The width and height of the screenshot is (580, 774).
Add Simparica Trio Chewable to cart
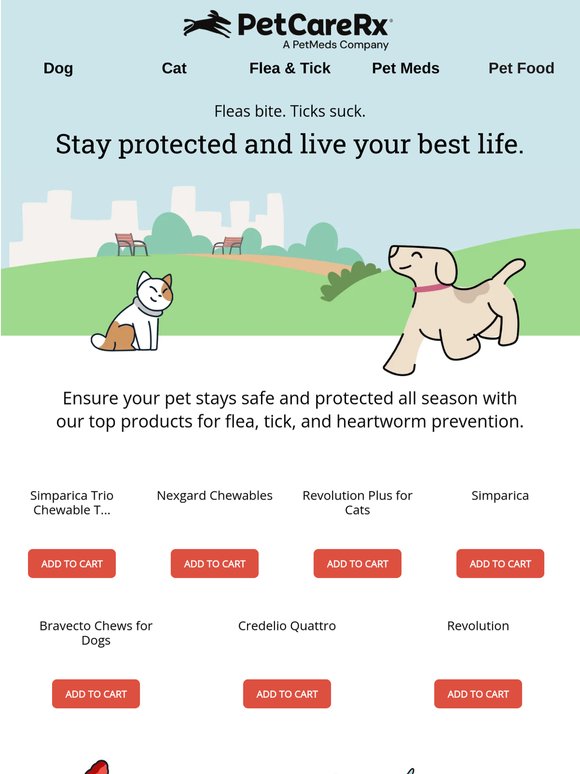coord(72,563)
